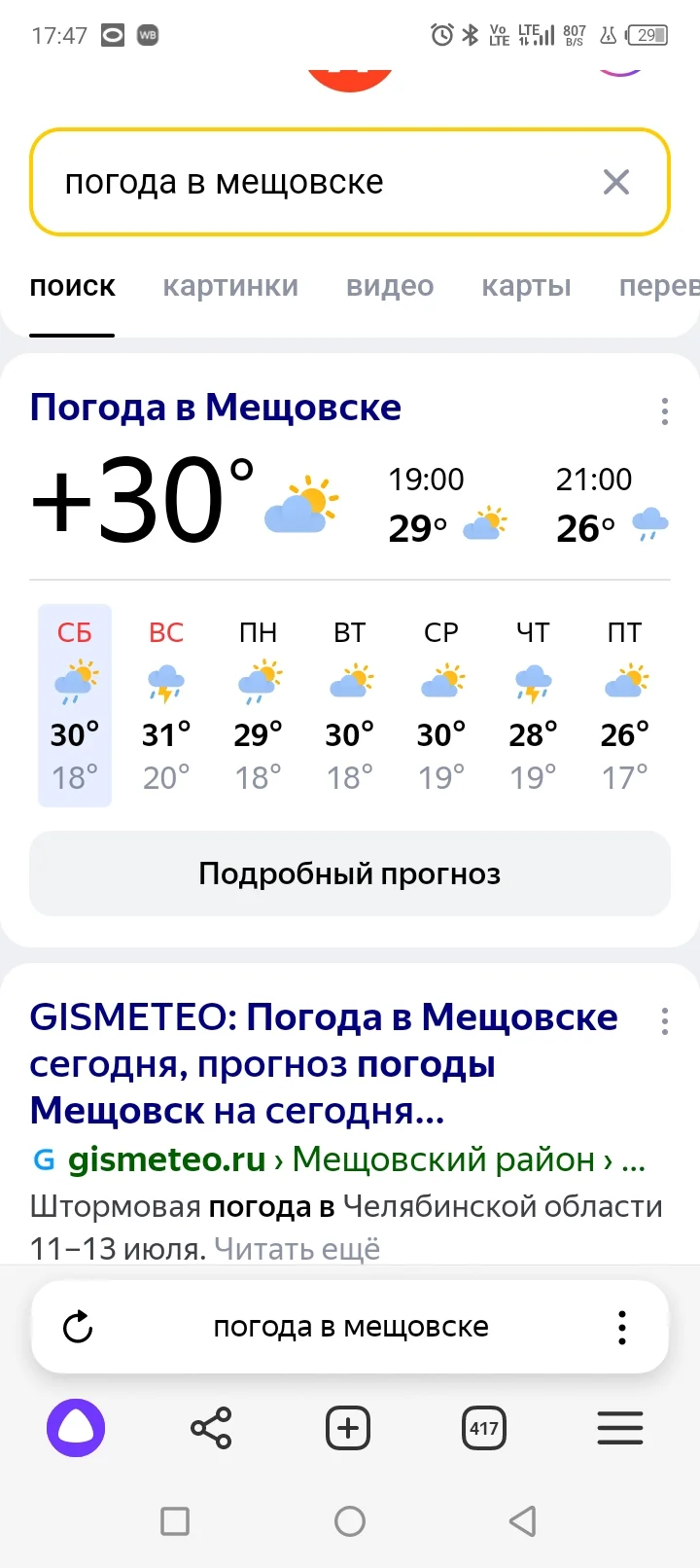Share the current page
This screenshot has height=1568, width=700.
211,1428
